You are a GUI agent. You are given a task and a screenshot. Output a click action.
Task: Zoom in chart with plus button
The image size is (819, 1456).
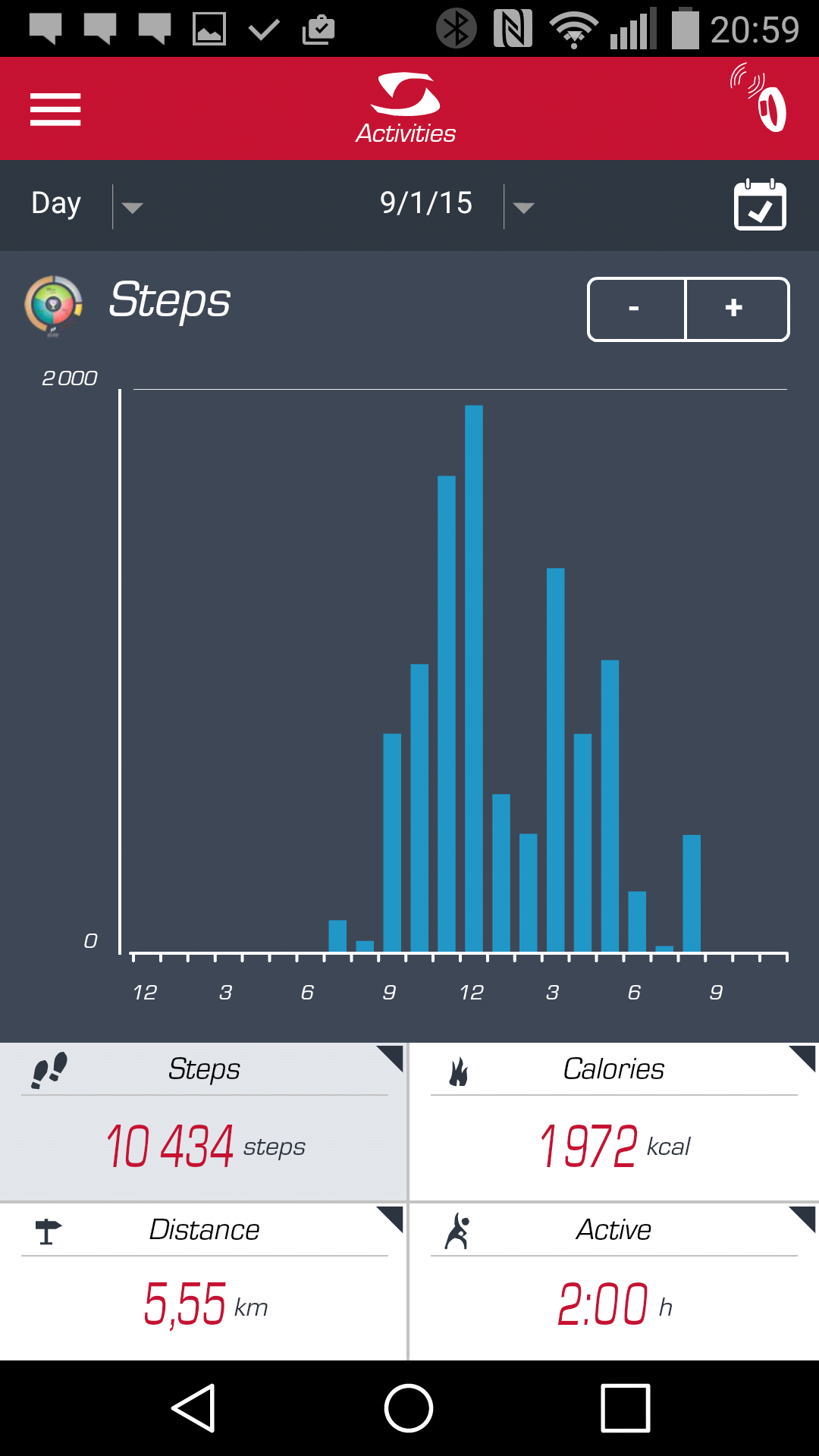pos(736,309)
